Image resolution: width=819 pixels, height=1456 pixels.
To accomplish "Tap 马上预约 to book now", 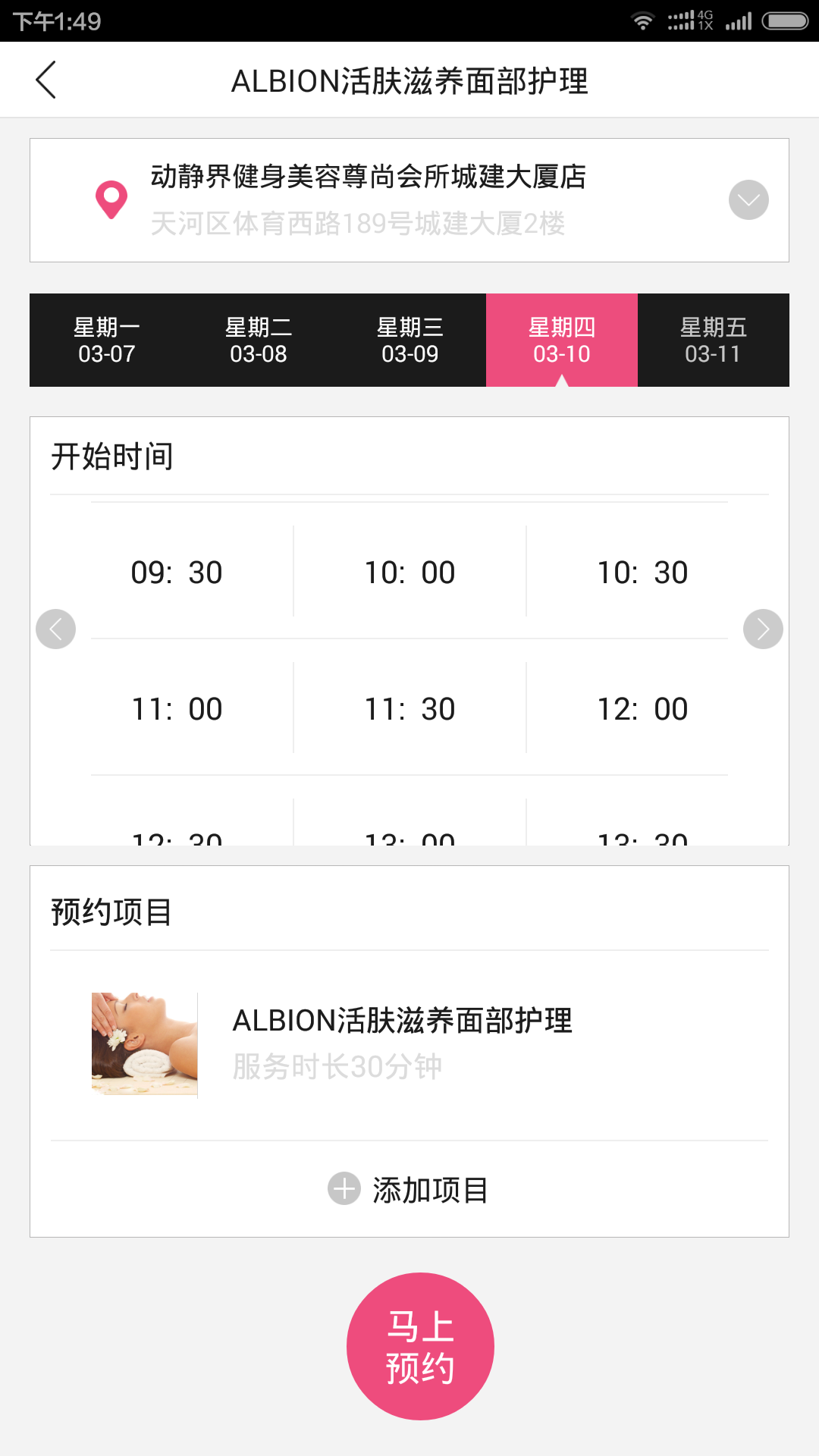I will tap(420, 1346).
